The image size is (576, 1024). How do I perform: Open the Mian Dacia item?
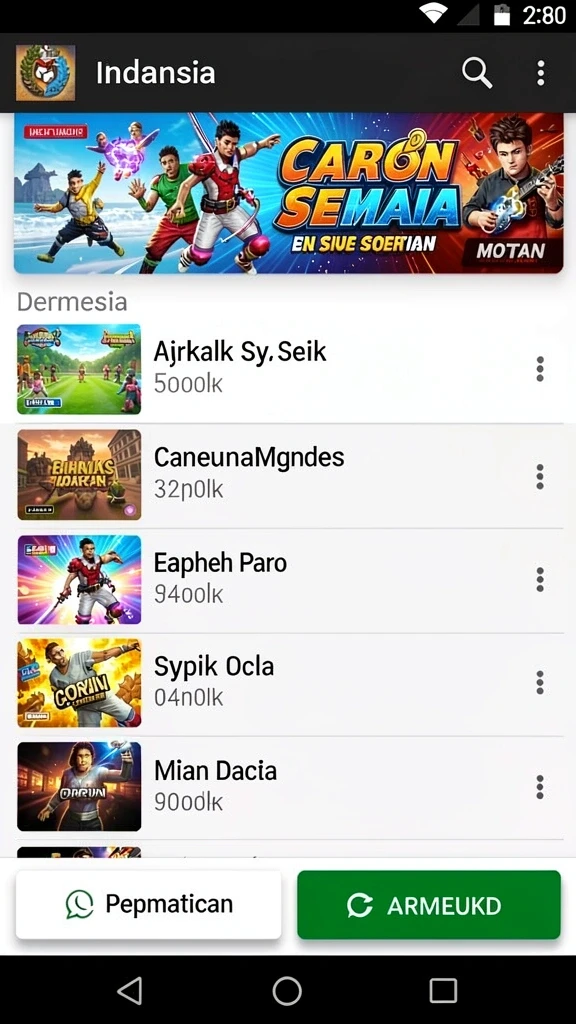pos(288,788)
